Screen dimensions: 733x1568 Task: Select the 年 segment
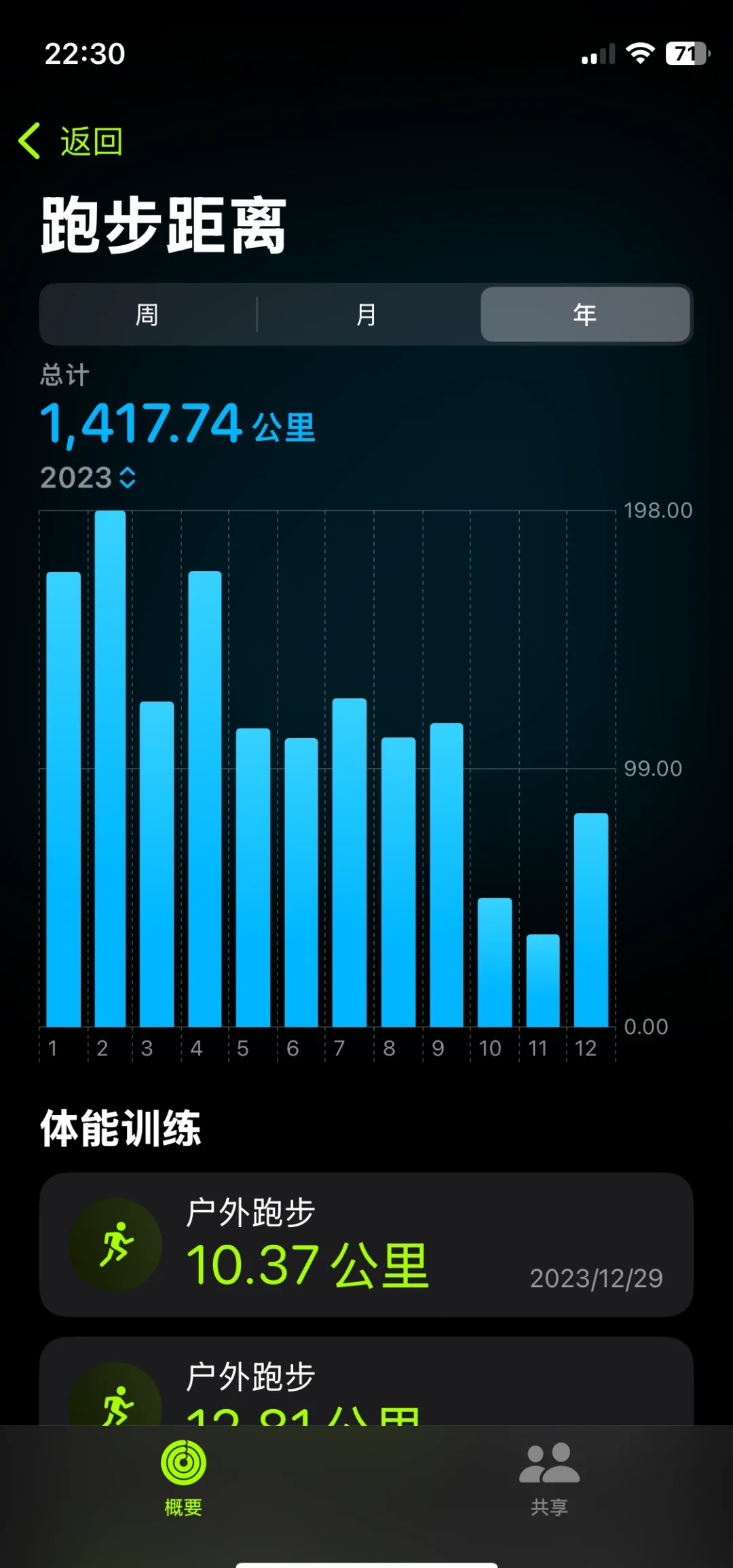tap(585, 314)
